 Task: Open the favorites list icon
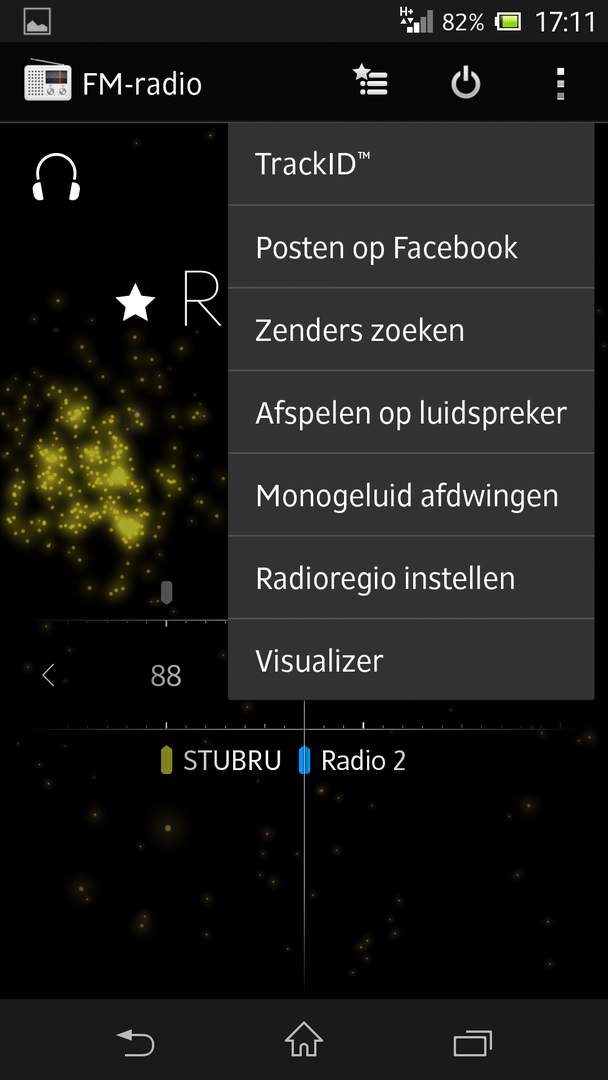(371, 82)
